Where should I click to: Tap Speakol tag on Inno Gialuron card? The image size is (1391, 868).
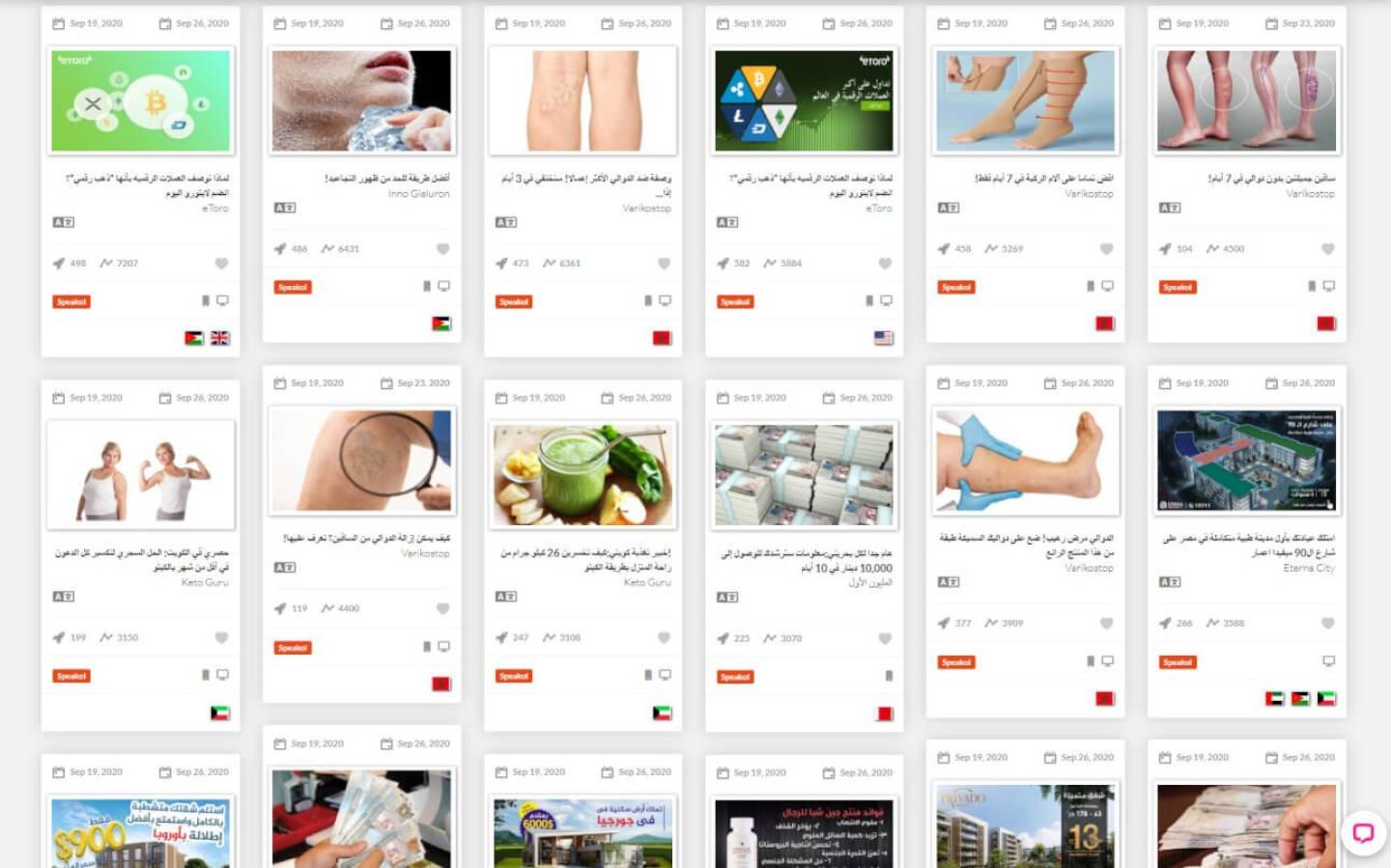pyautogui.click(x=293, y=287)
